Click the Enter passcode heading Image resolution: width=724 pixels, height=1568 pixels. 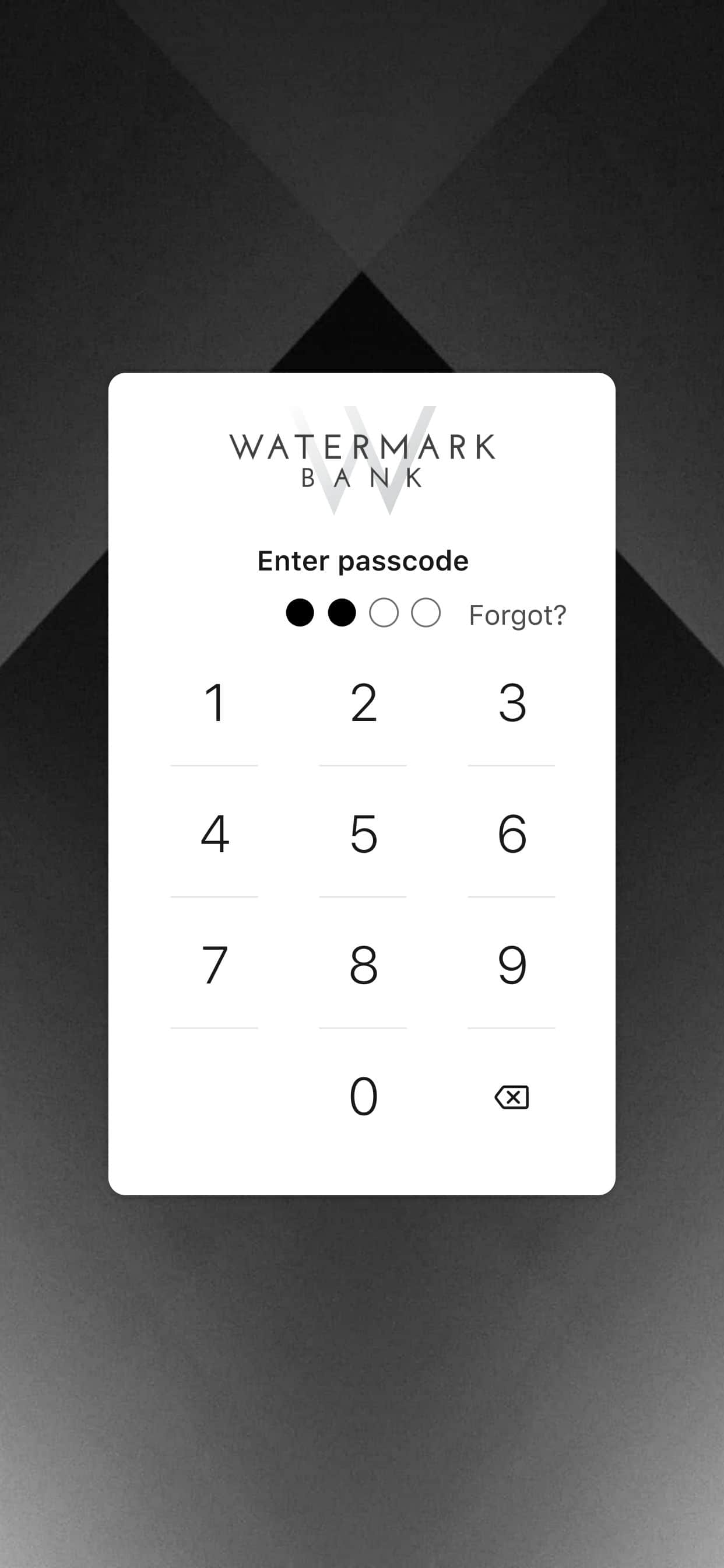point(363,559)
